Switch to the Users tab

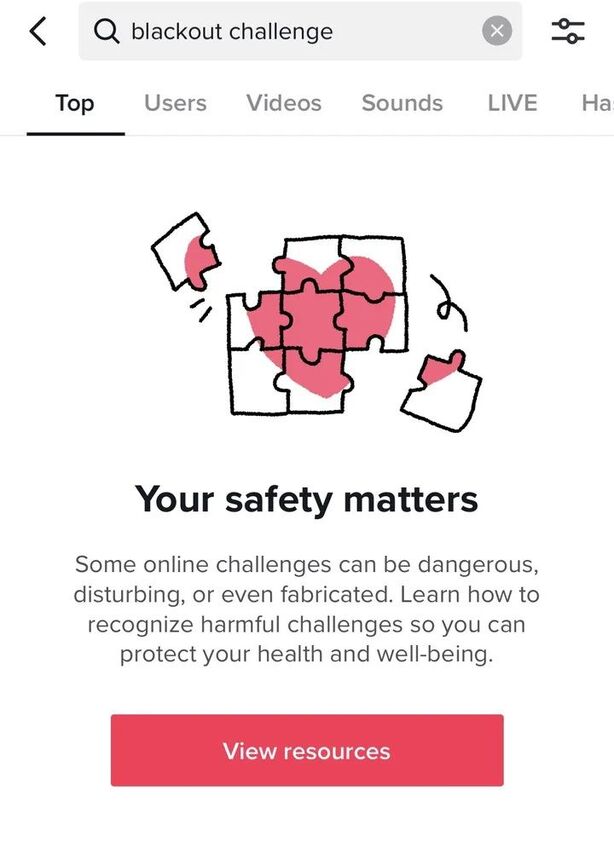point(175,103)
